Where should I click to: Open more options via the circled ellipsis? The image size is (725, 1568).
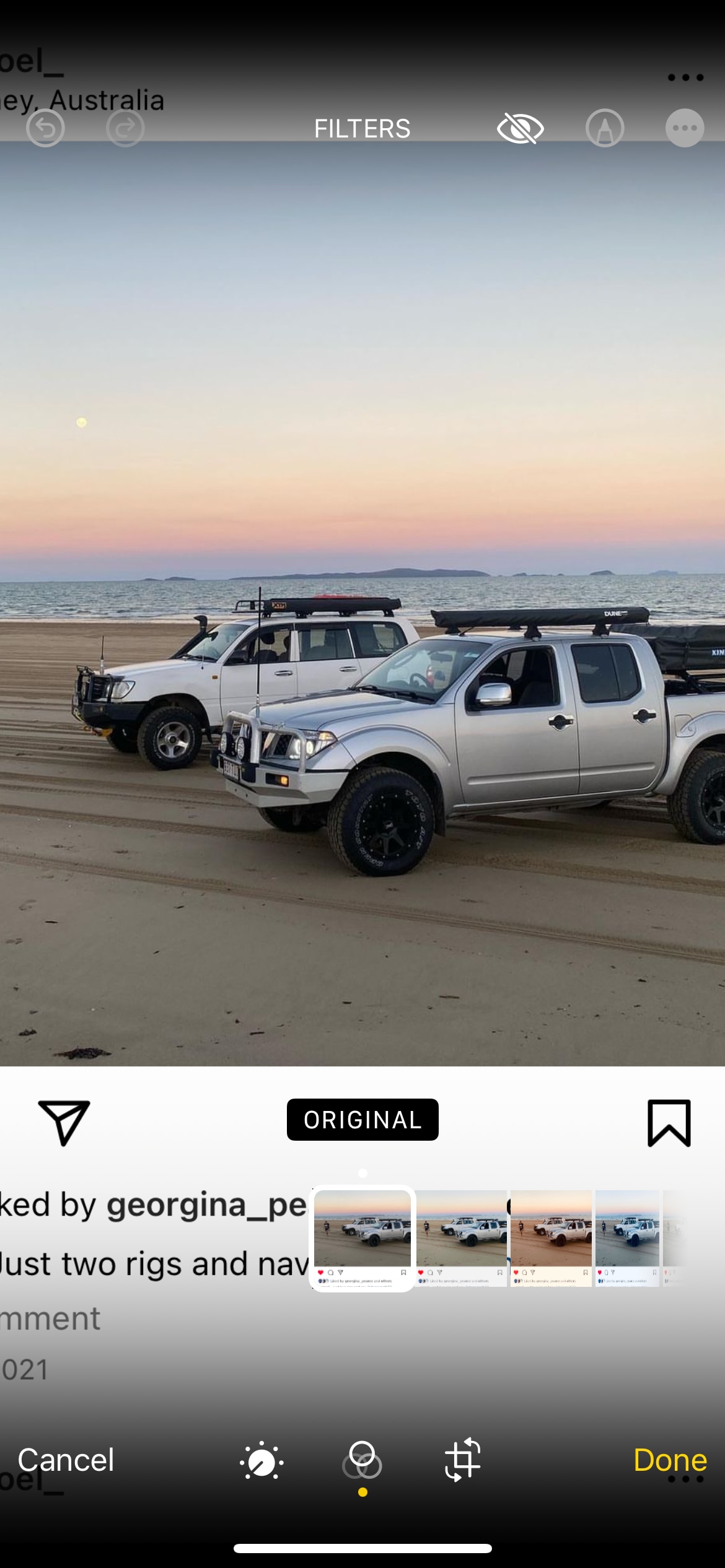pyautogui.click(x=684, y=128)
